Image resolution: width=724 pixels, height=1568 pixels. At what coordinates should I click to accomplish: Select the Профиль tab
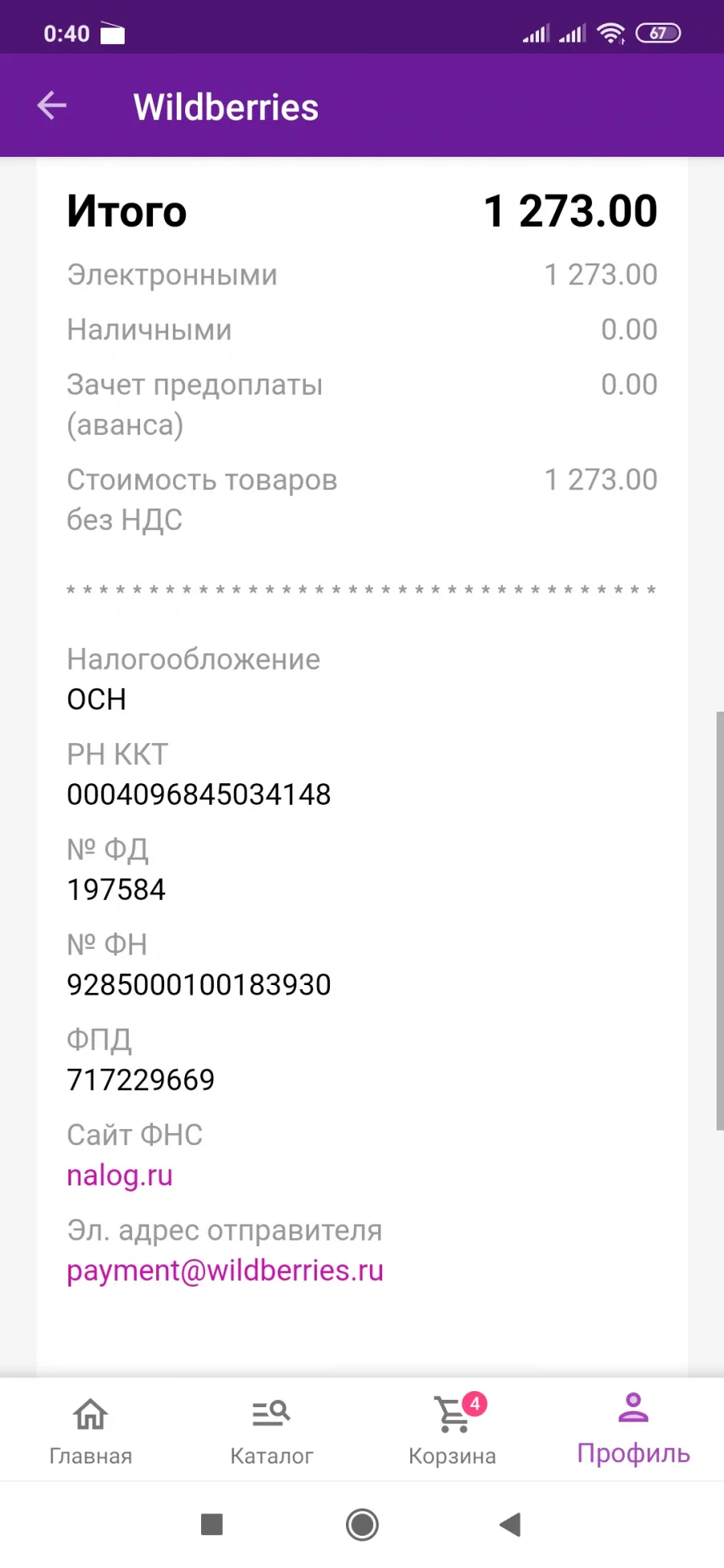633,1430
